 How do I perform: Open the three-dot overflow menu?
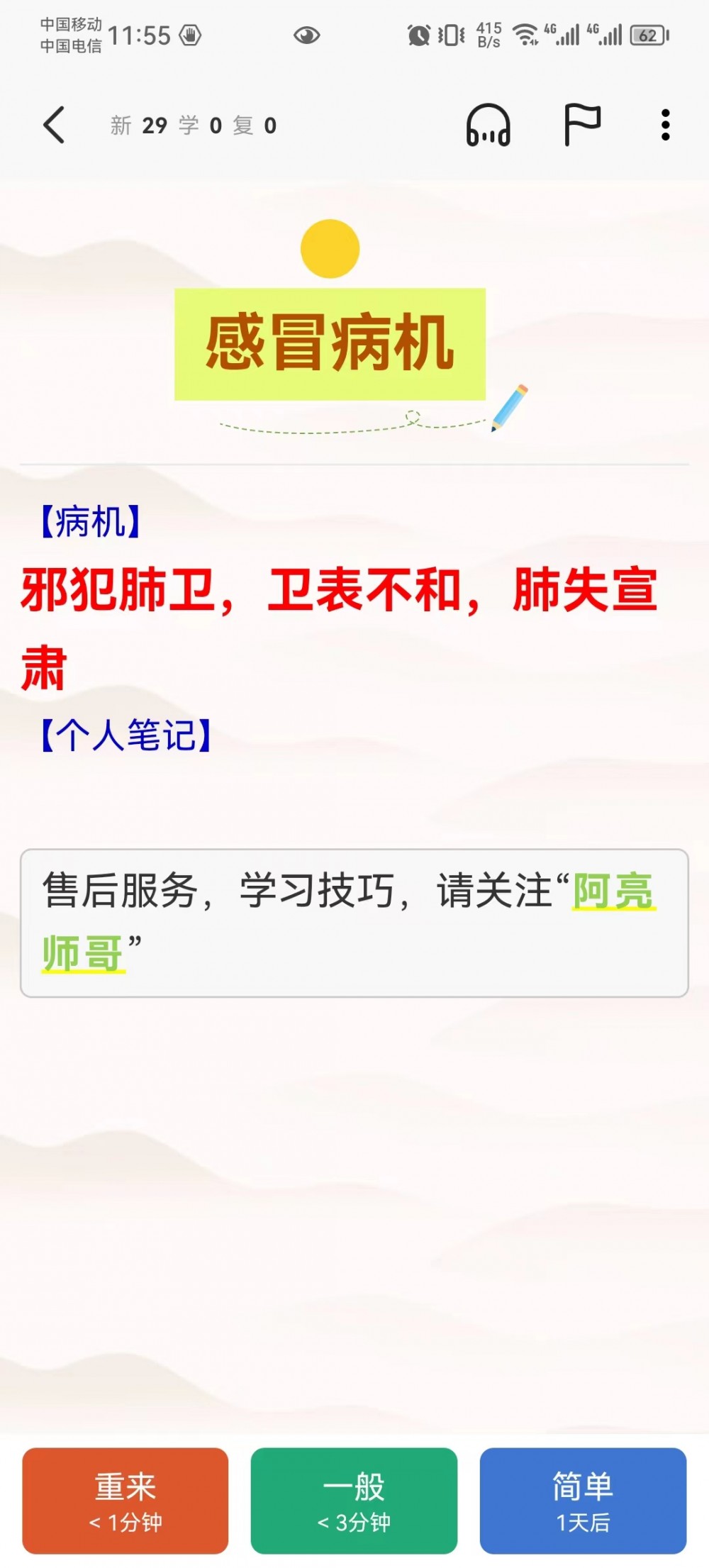(x=665, y=126)
